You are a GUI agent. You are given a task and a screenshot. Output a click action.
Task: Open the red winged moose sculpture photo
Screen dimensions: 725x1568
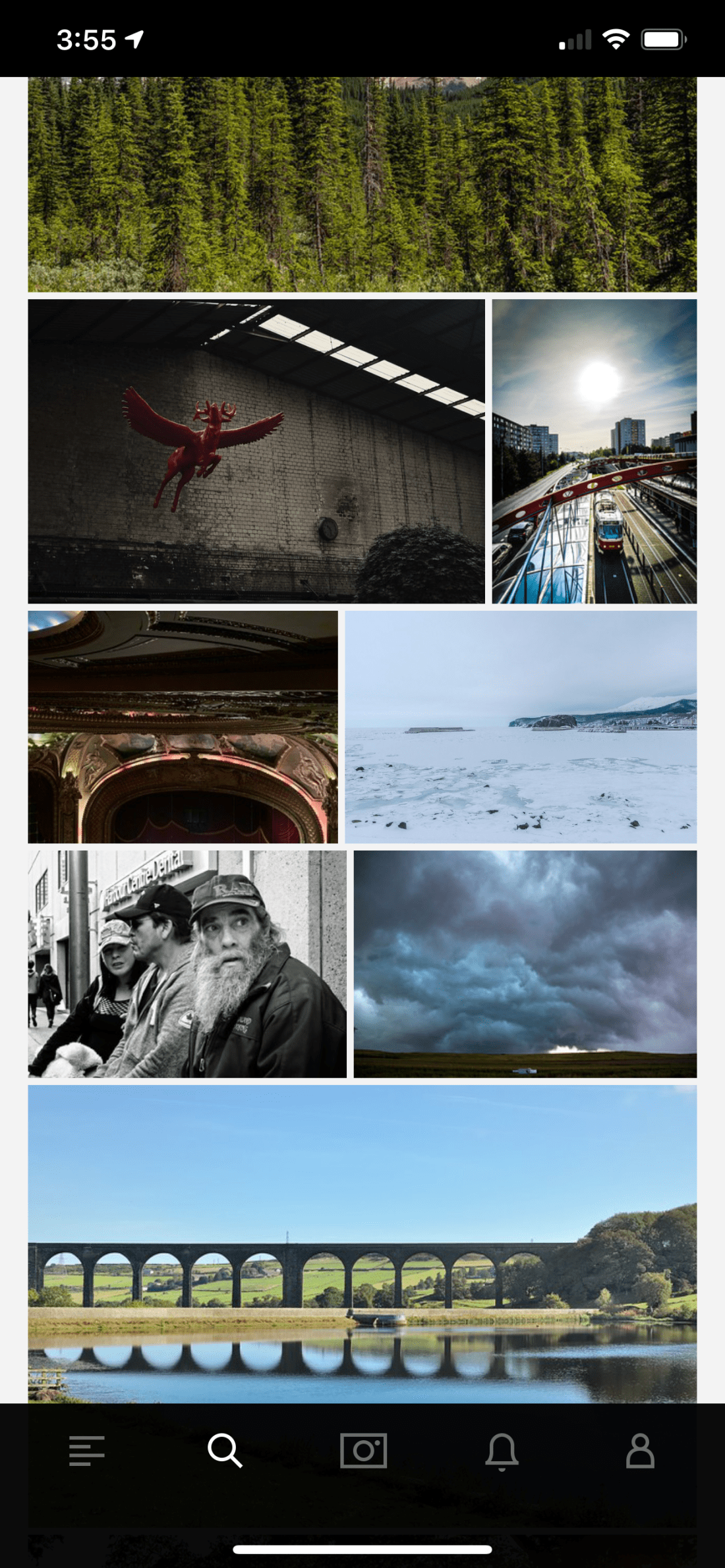(256, 451)
